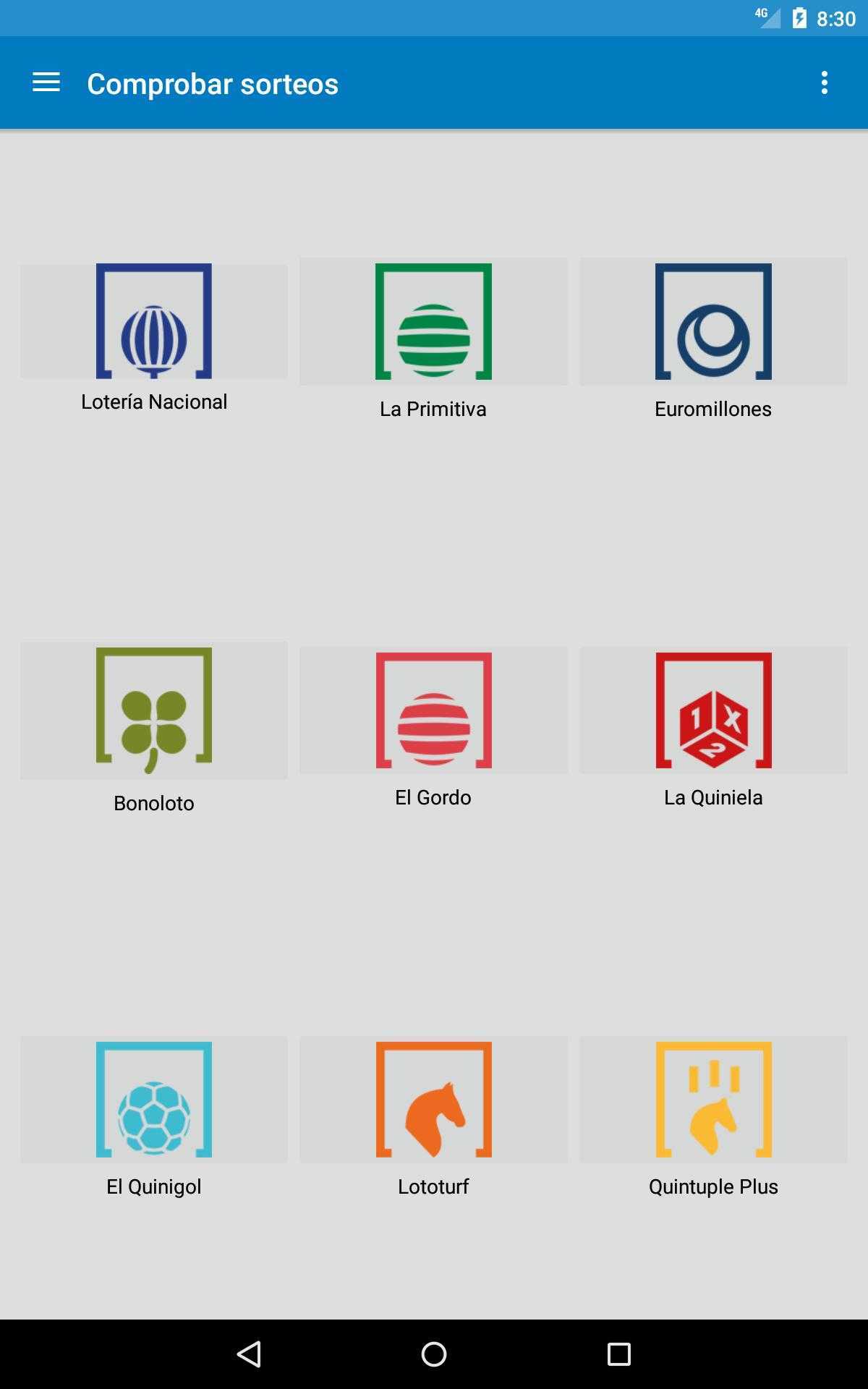The width and height of the screenshot is (868, 1389).
Task: Go back using the system back button
Action: [x=249, y=1354]
